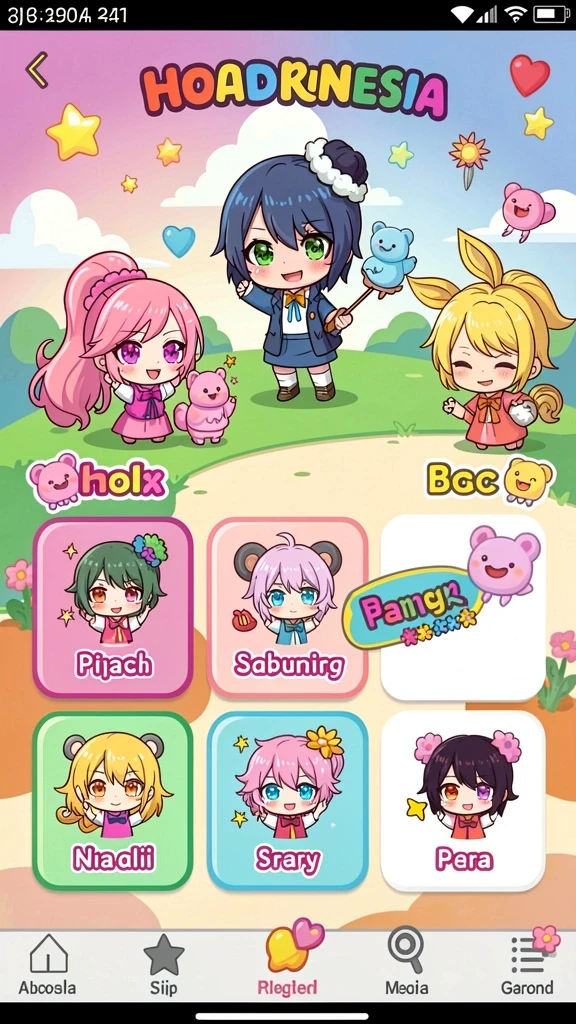Choose the Srary character card
The width and height of the screenshot is (576, 1024).
click(287, 801)
